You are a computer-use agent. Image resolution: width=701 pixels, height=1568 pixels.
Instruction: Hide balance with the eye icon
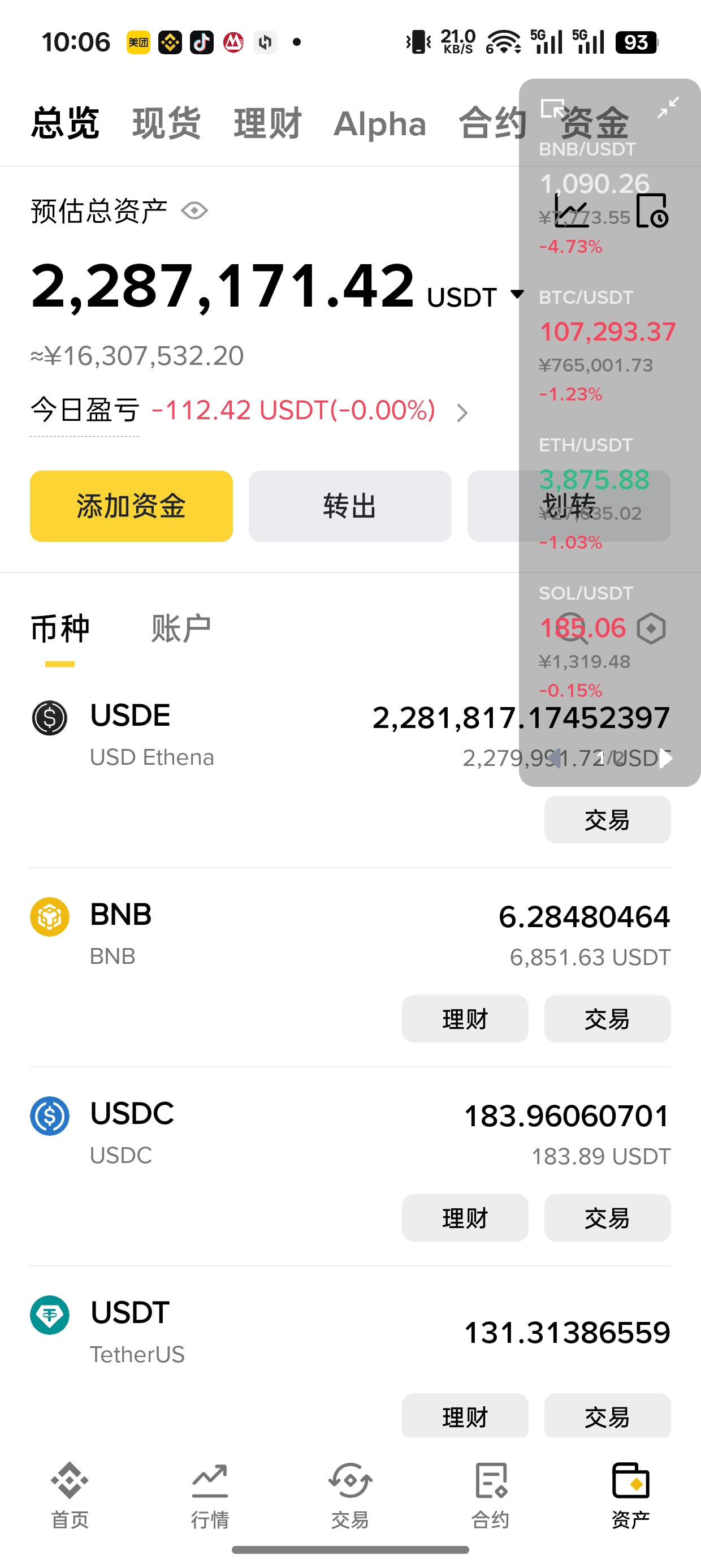click(194, 211)
